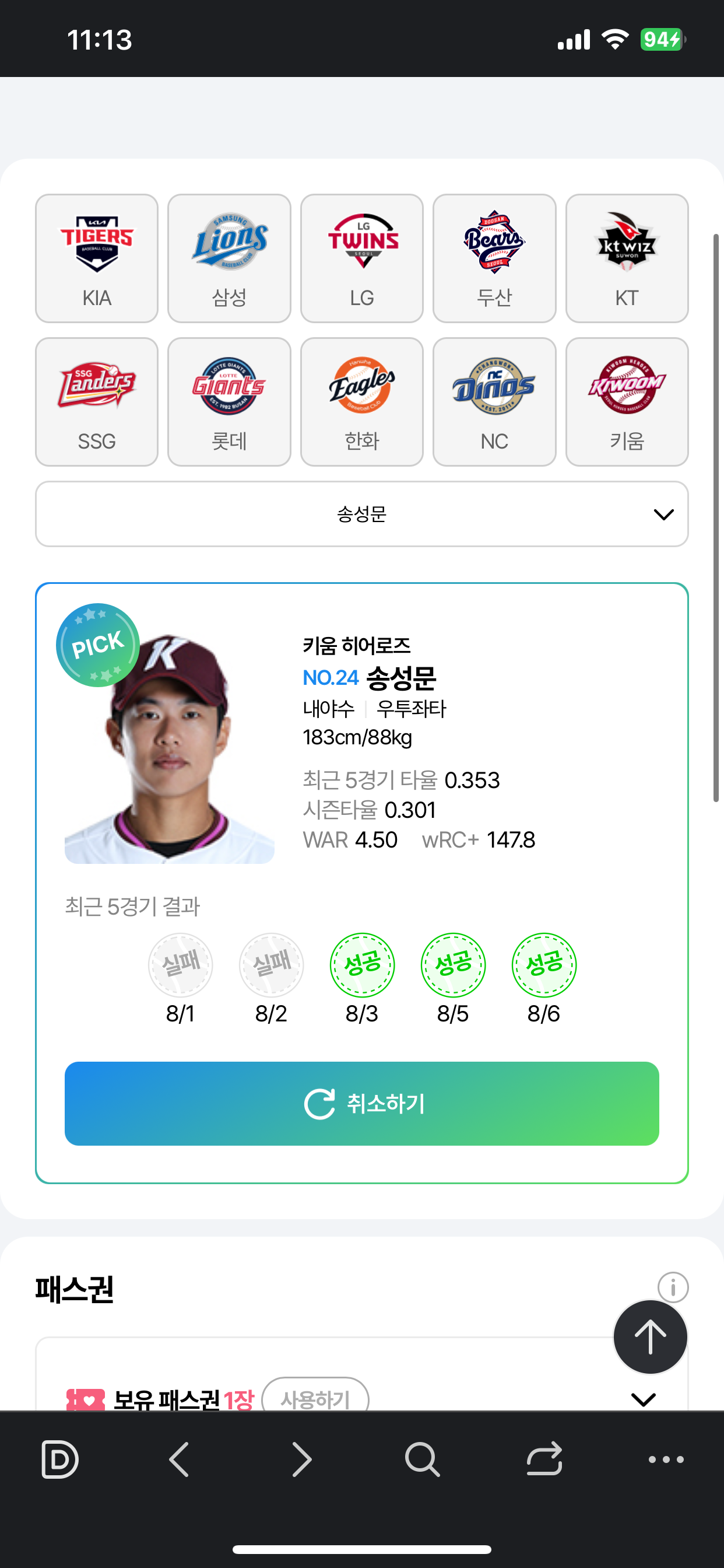Open browser search from the bottom bar

421,1459
